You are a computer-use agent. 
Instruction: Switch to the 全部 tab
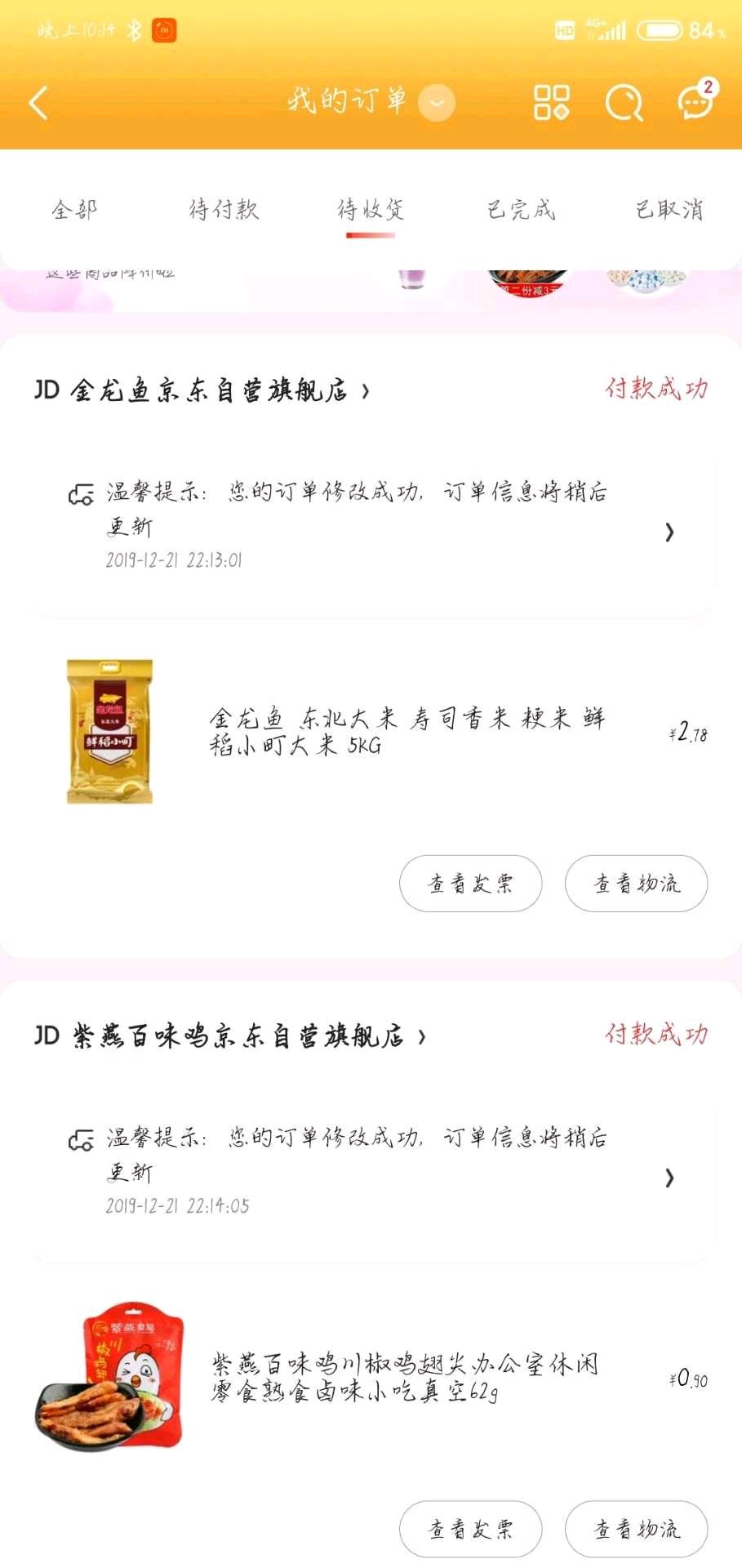[74, 210]
